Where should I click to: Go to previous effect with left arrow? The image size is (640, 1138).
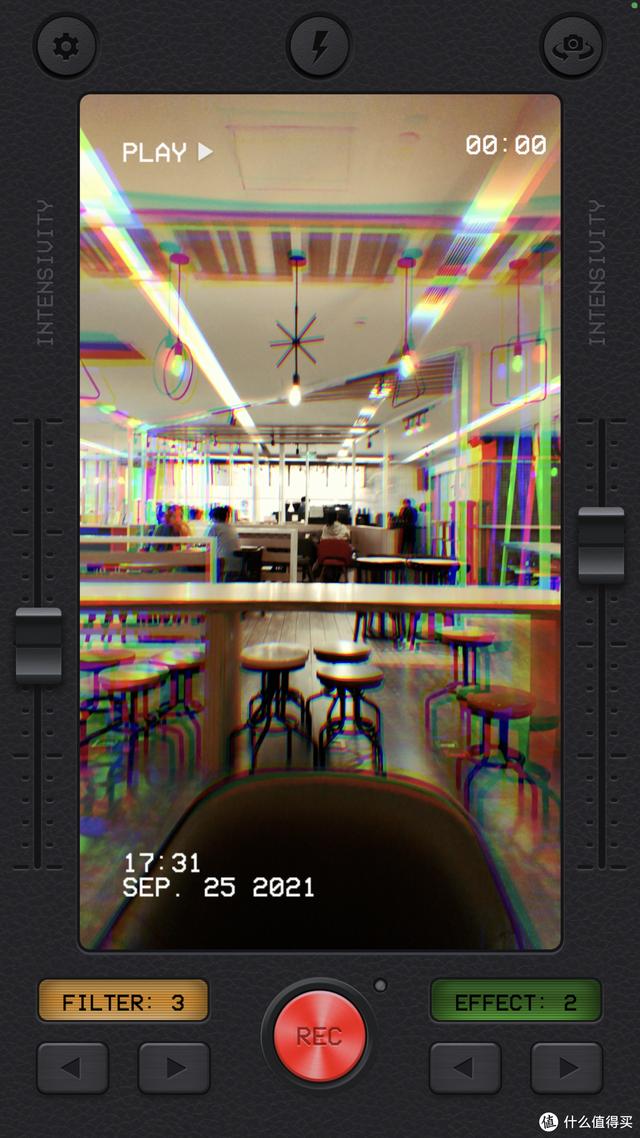point(465,1068)
